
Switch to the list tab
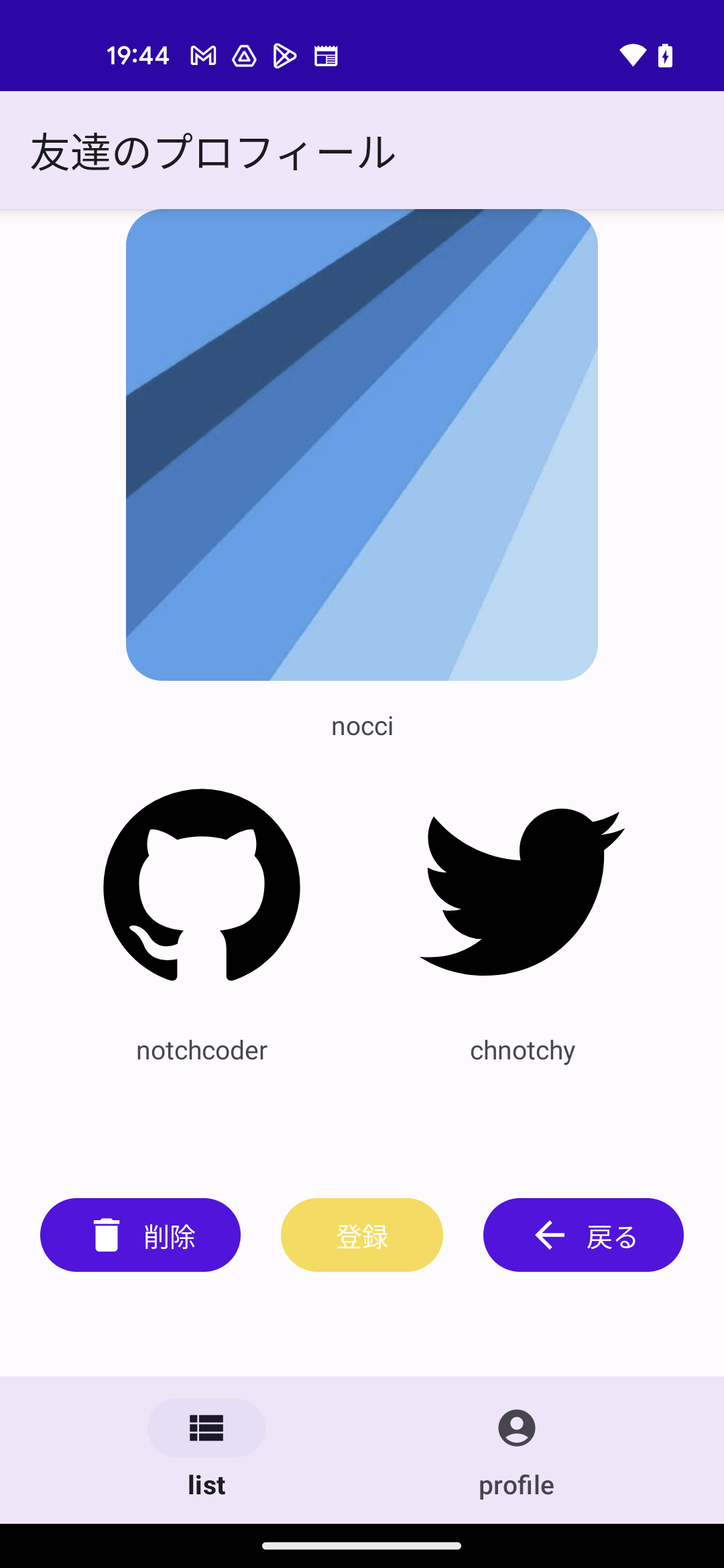[x=206, y=1449]
